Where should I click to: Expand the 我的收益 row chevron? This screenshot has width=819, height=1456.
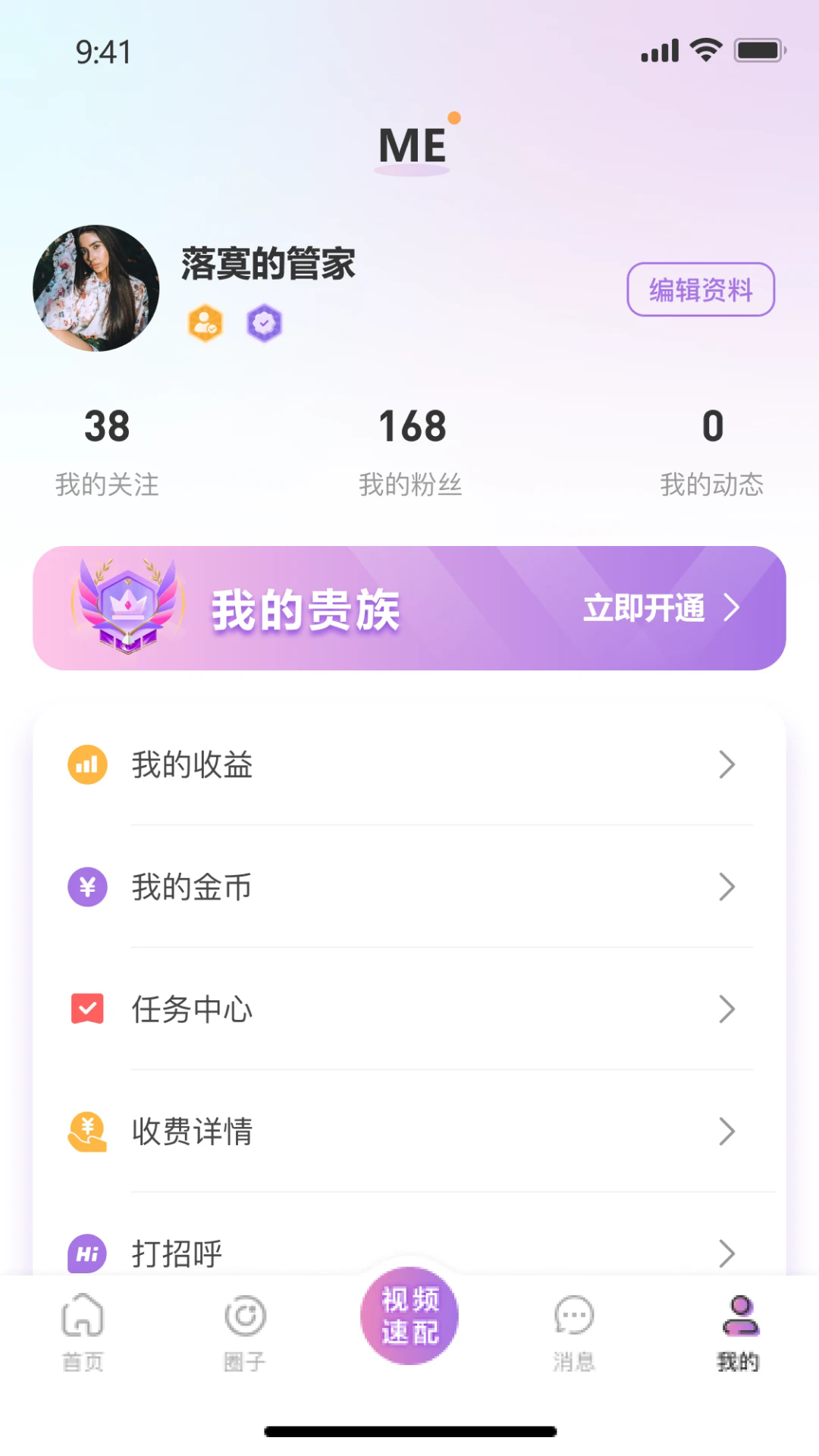[x=728, y=764]
